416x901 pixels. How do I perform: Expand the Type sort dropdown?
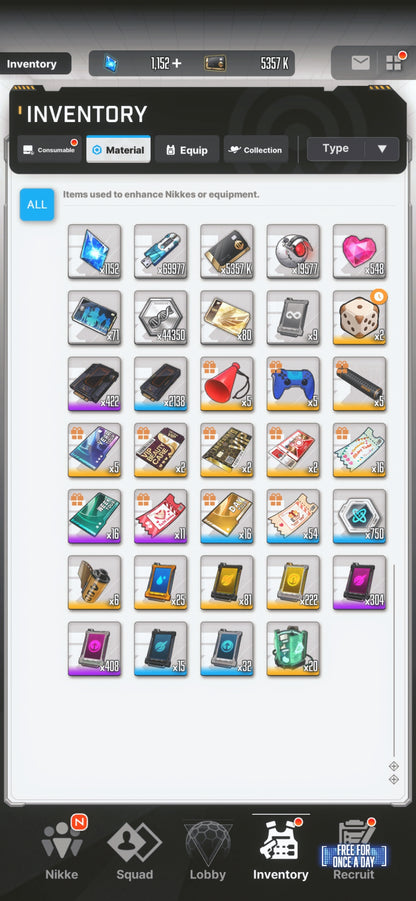(353, 149)
